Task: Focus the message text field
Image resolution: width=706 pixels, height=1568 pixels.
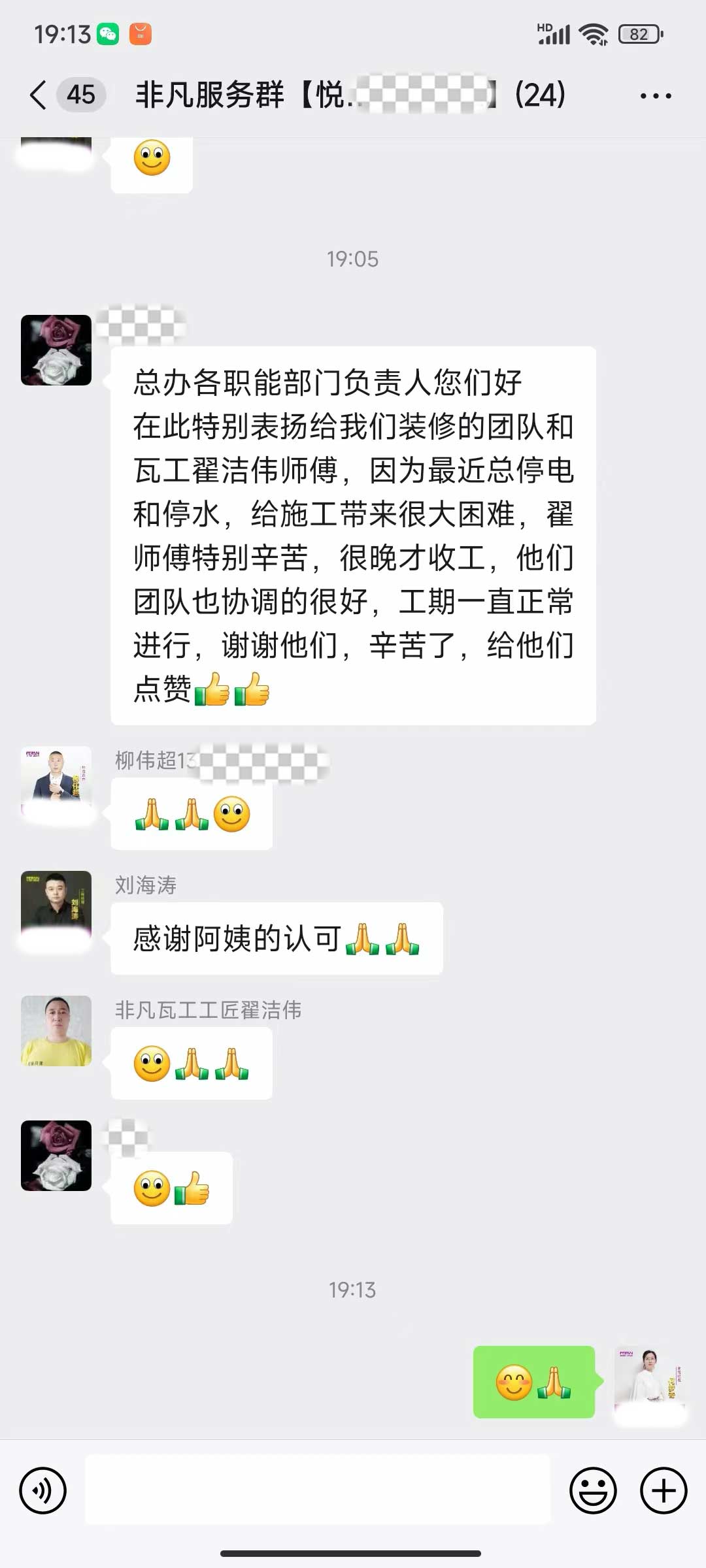Action: [x=318, y=1490]
